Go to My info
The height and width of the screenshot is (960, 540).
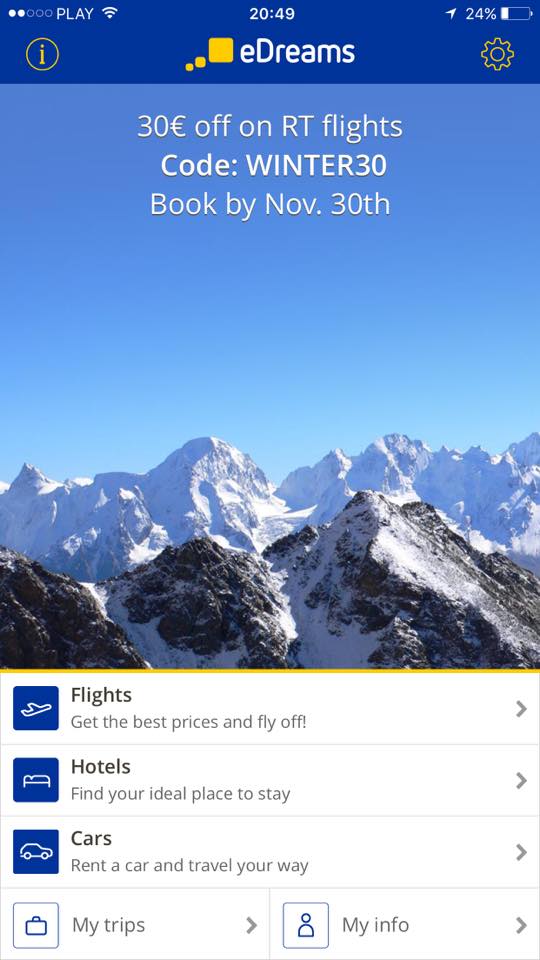point(405,924)
